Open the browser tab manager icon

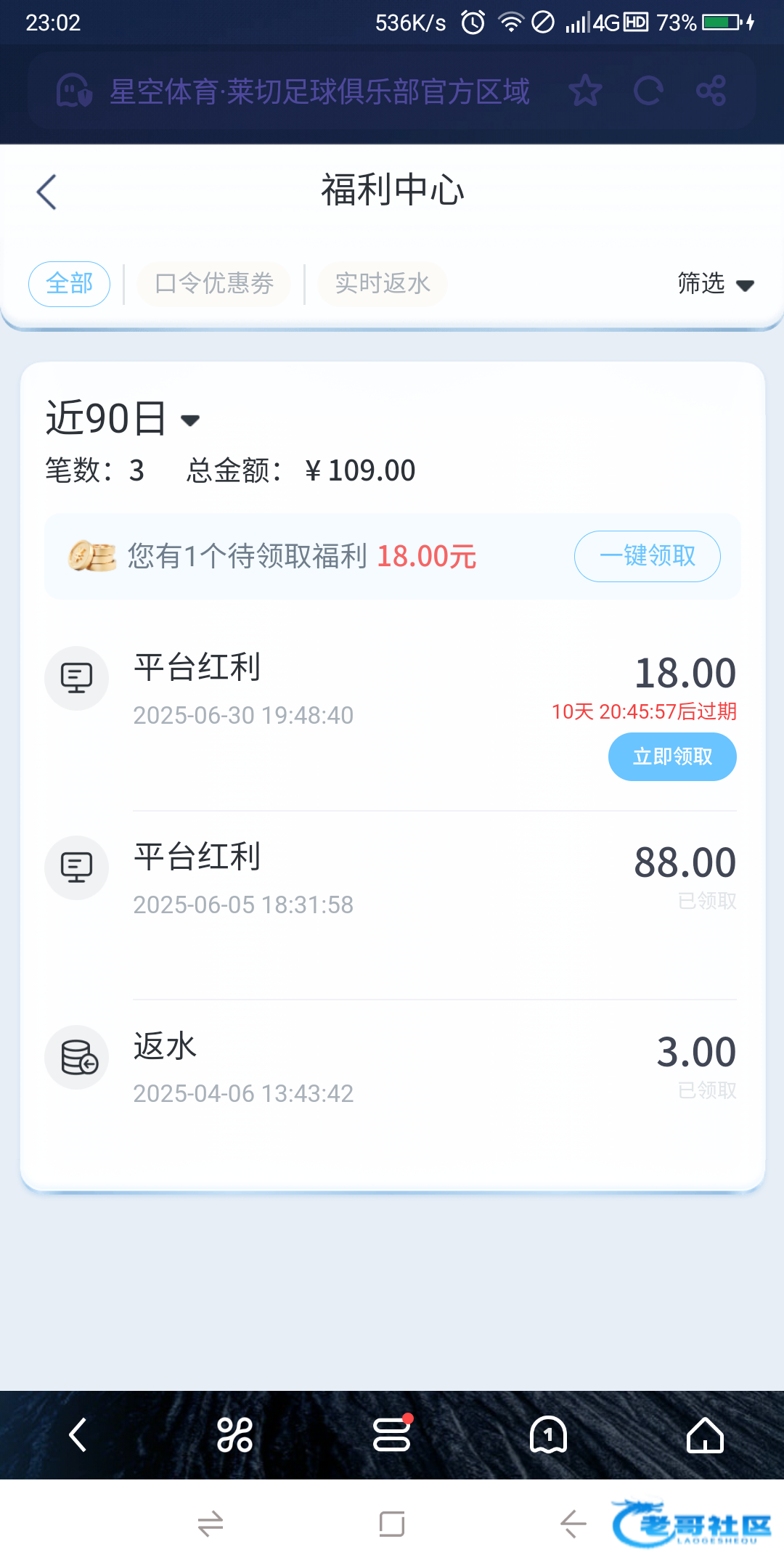coord(392,1434)
